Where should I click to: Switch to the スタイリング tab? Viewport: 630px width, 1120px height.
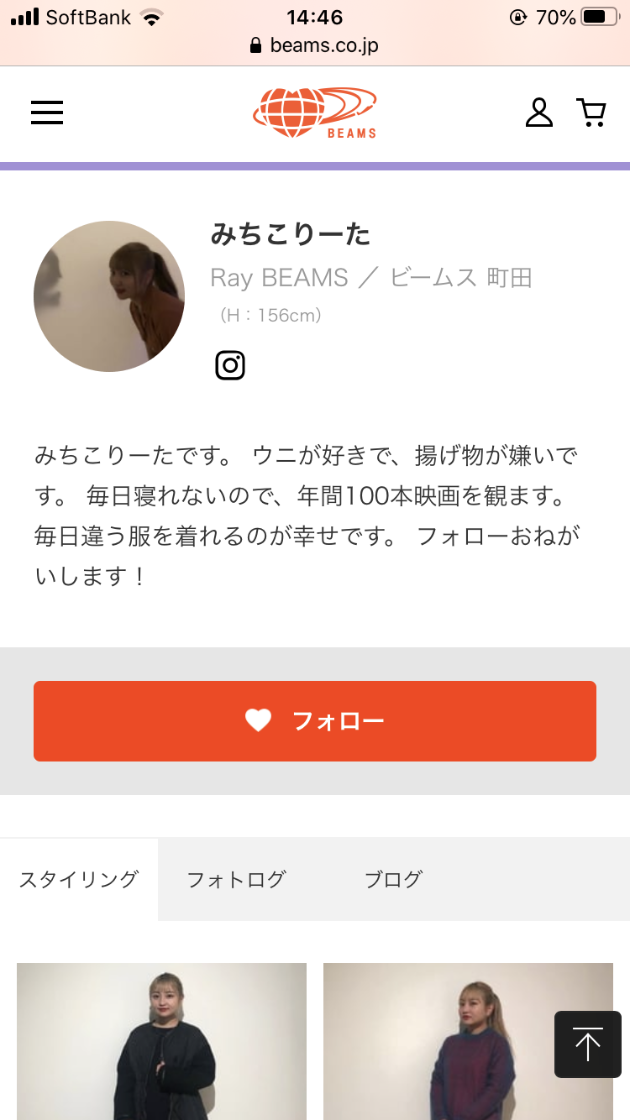79,880
